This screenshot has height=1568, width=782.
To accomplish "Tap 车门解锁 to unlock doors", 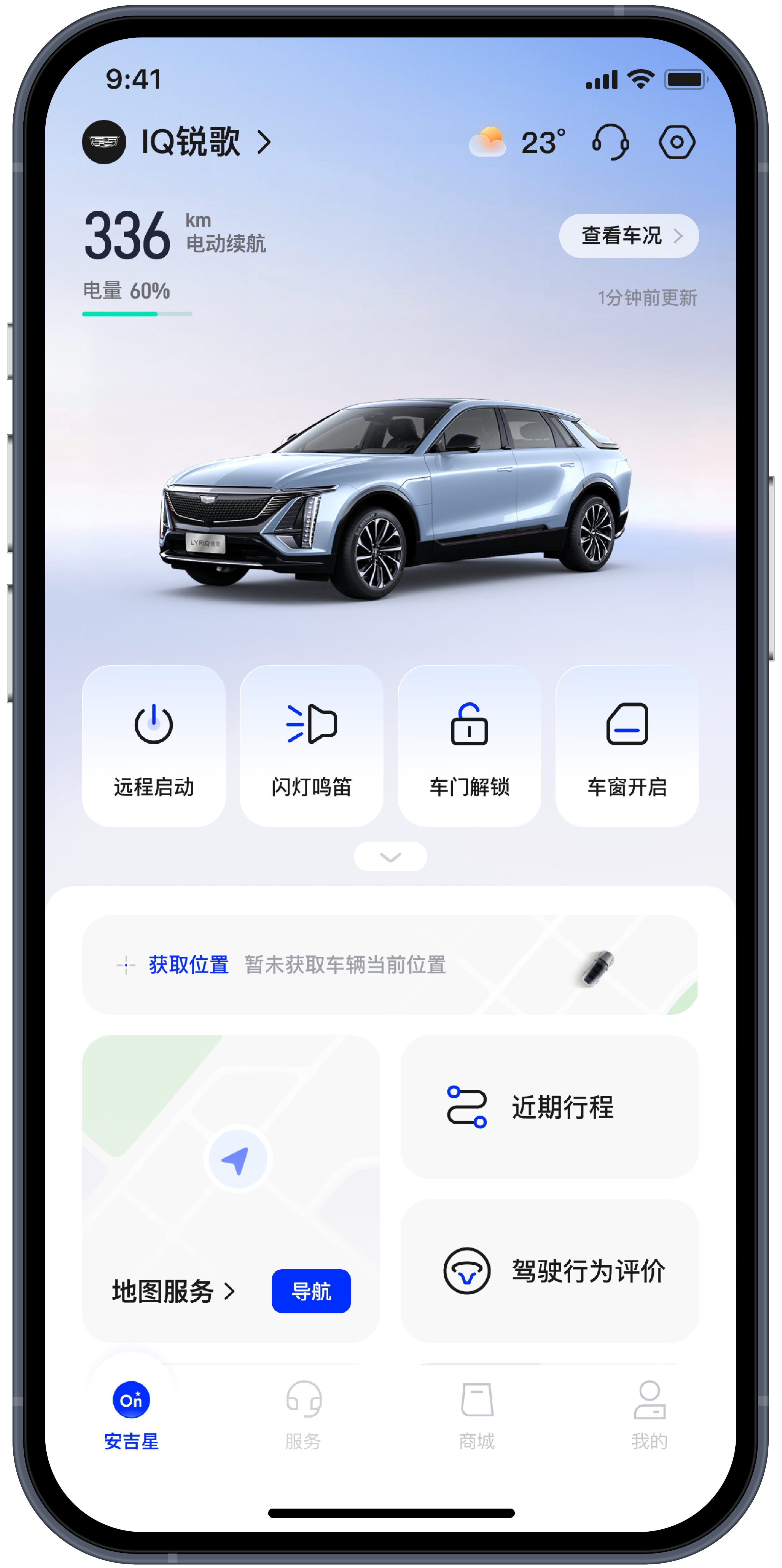I will (x=469, y=746).
